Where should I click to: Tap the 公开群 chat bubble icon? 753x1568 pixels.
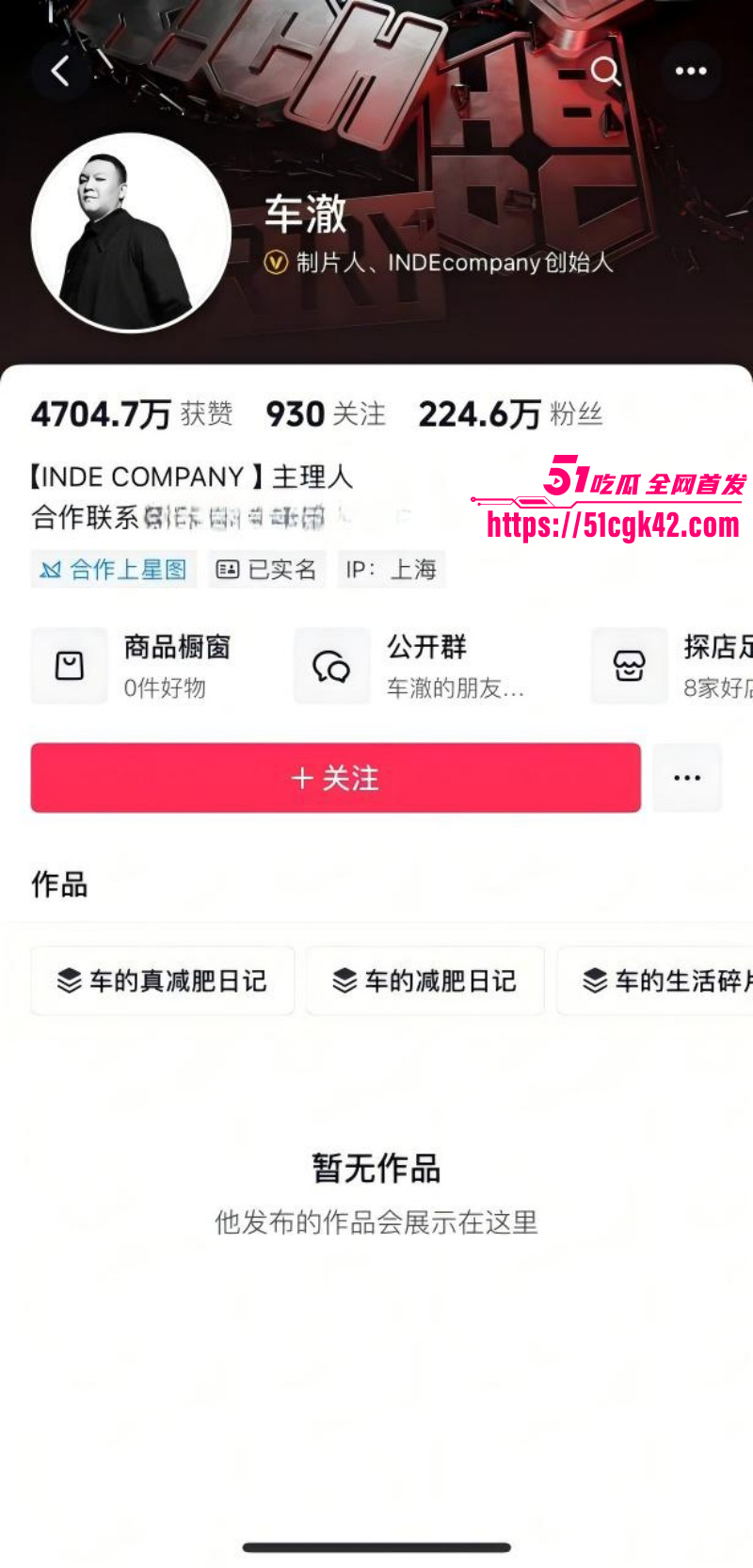pos(332,665)
